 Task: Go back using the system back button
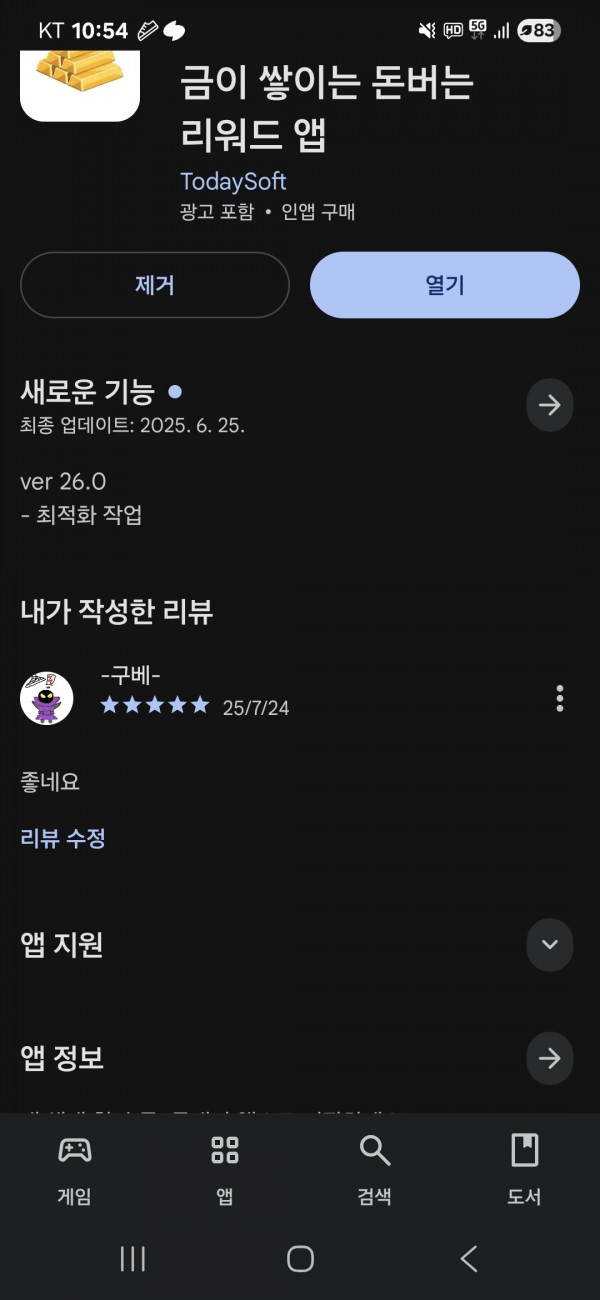click(468, 1258)
